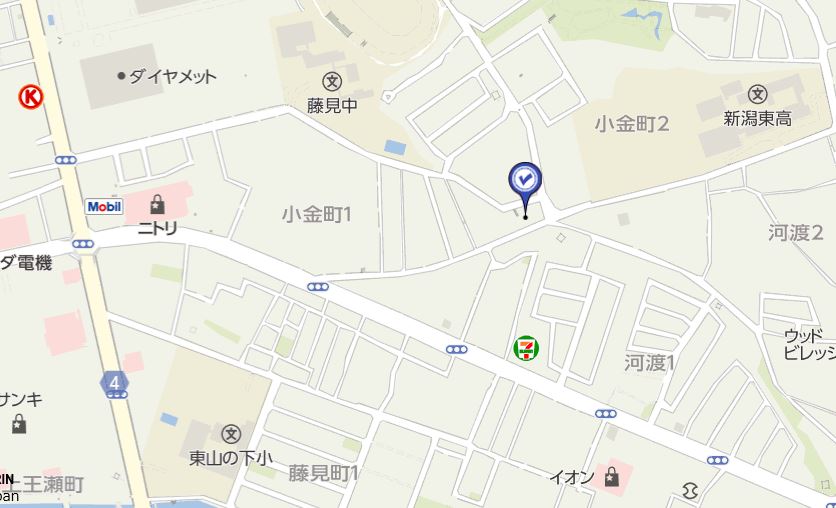Viewport: 836px width, 508px height.
Task: Tap the blue checkmark location pin
Action: (x=525, y=181)
